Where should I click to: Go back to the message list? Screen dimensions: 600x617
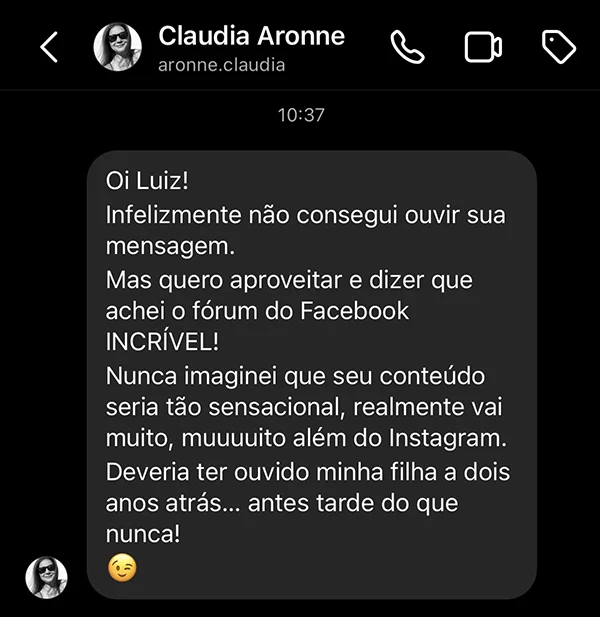tap(48, 47)
